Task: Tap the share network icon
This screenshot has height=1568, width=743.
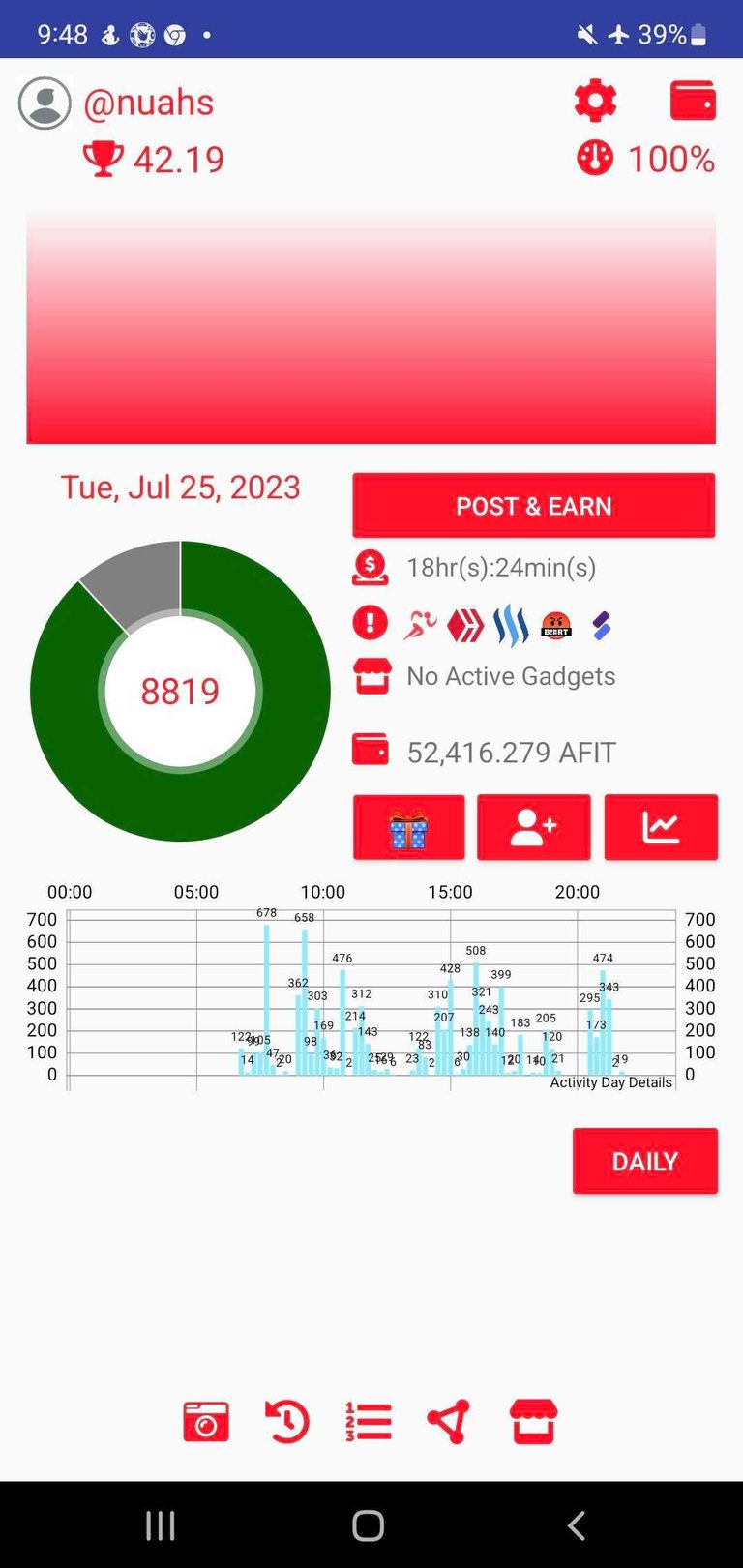Action: (x=449, y=1422)
